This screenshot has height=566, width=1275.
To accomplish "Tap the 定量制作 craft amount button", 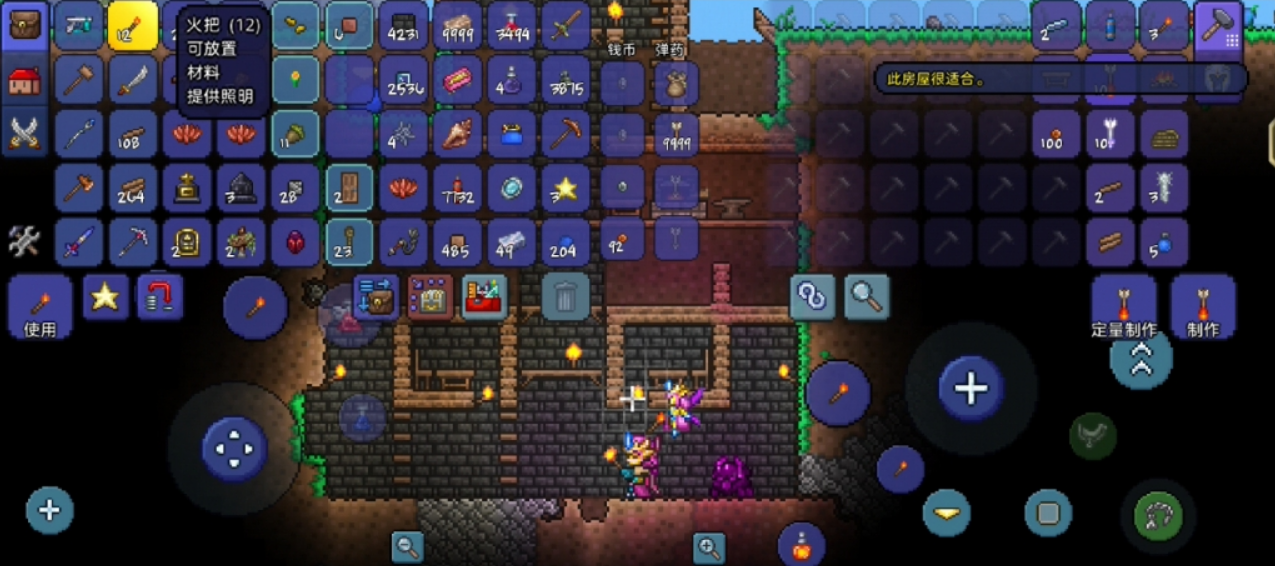I will tap(1123, 306).
